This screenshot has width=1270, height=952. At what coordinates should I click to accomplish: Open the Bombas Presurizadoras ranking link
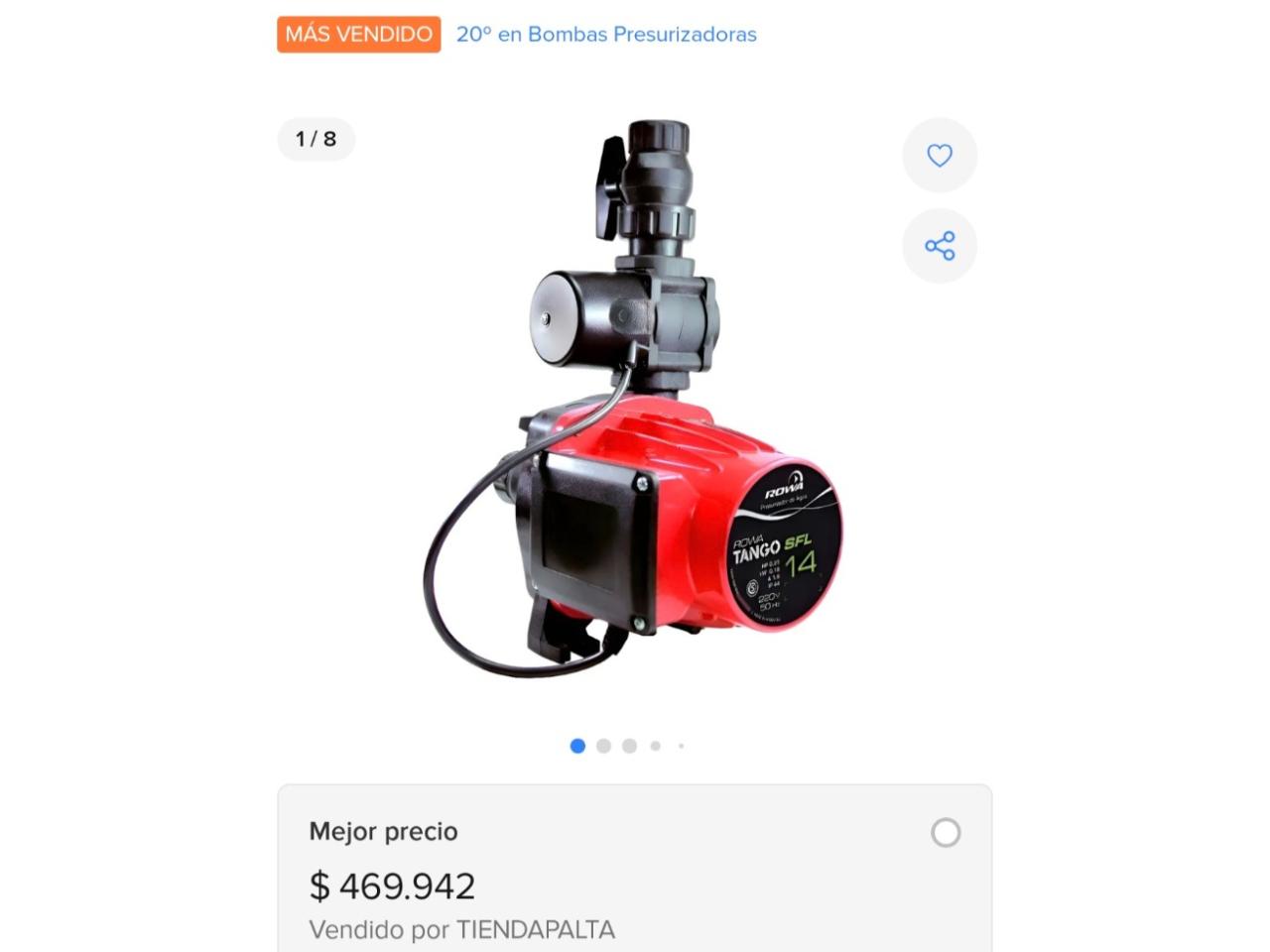[605, 35]
